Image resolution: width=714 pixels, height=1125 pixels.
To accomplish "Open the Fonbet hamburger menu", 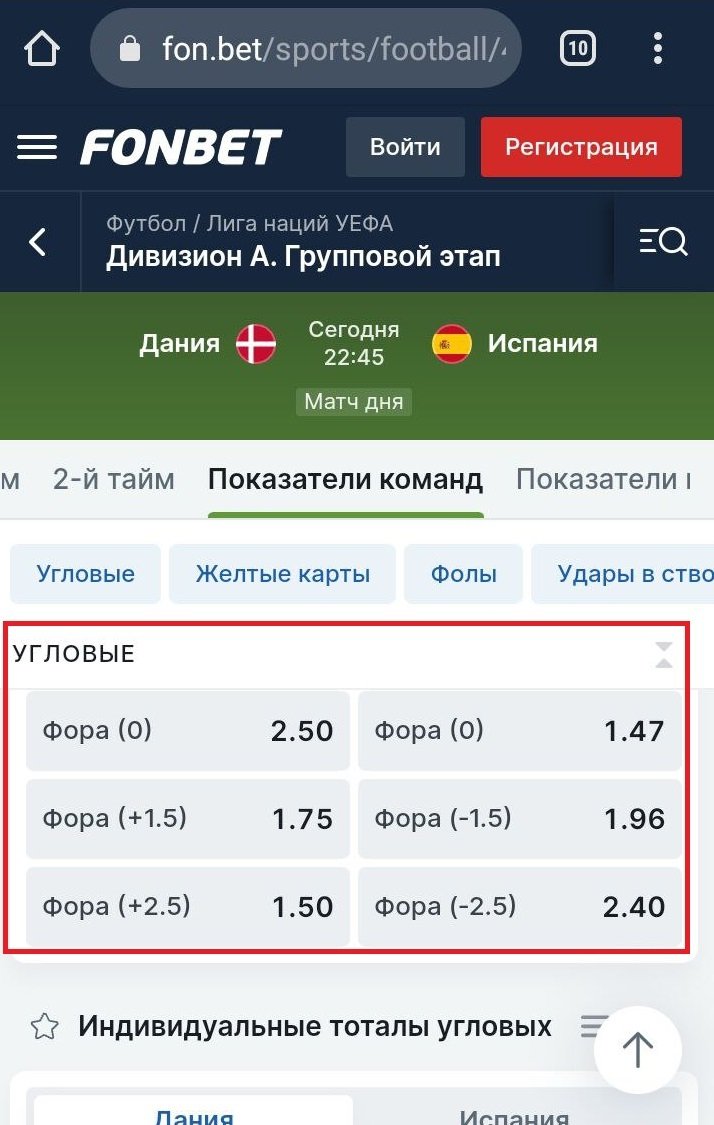I will click(x=37, y=147).
